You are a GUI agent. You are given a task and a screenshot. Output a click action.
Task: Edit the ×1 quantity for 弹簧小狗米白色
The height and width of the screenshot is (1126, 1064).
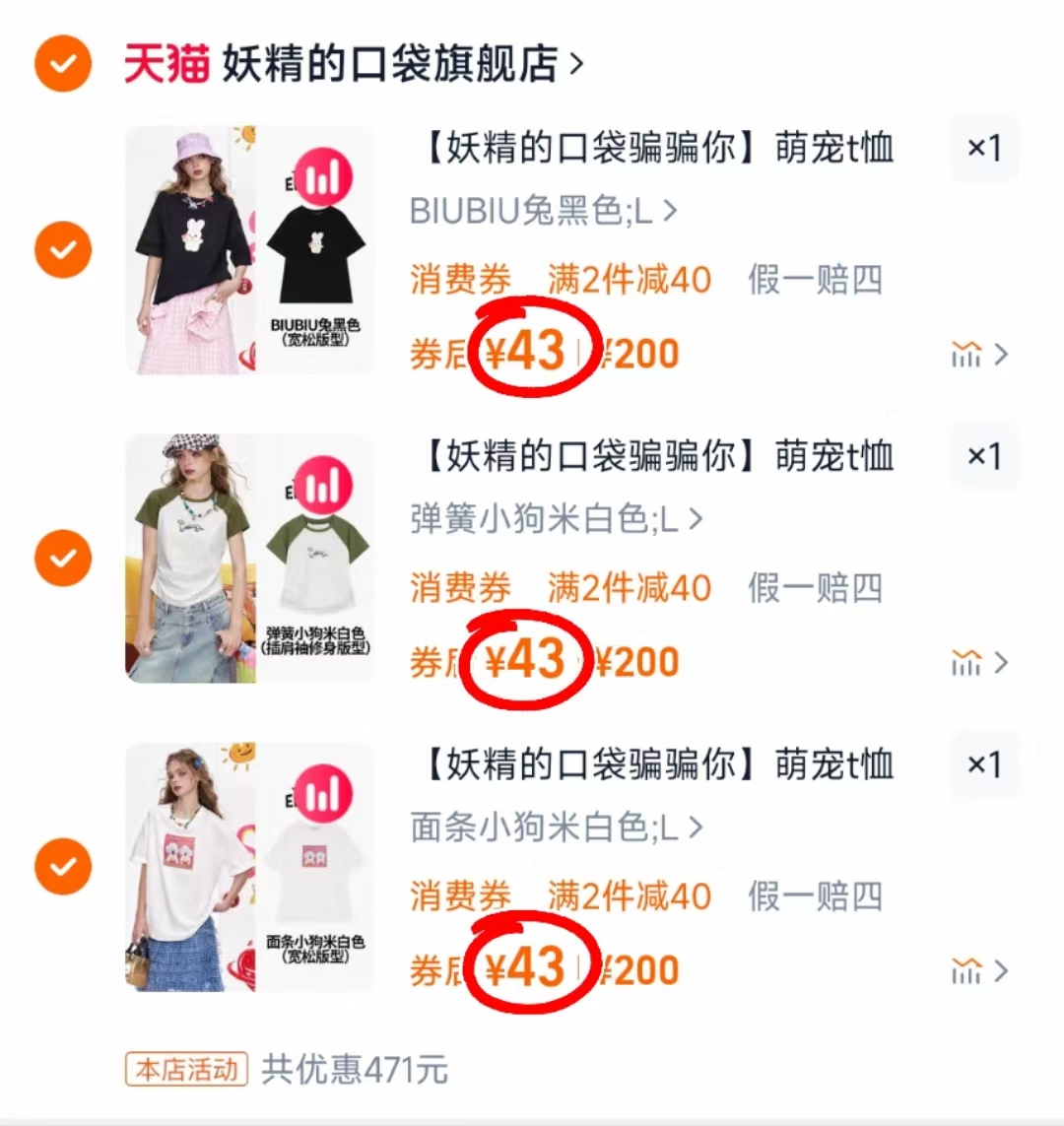[x=983, y=457]
